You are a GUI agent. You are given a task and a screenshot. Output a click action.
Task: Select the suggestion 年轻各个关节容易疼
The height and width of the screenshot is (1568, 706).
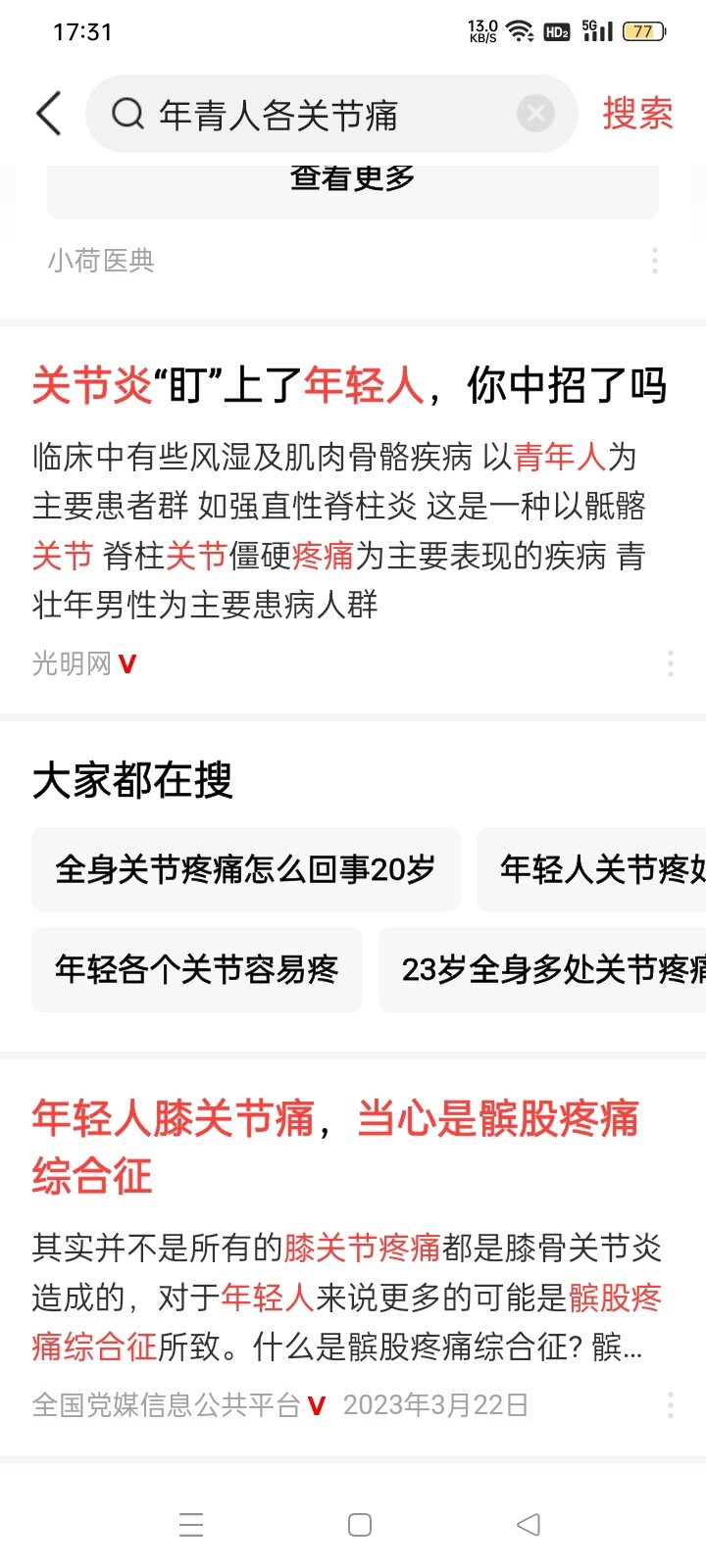(x=197, y=969)
